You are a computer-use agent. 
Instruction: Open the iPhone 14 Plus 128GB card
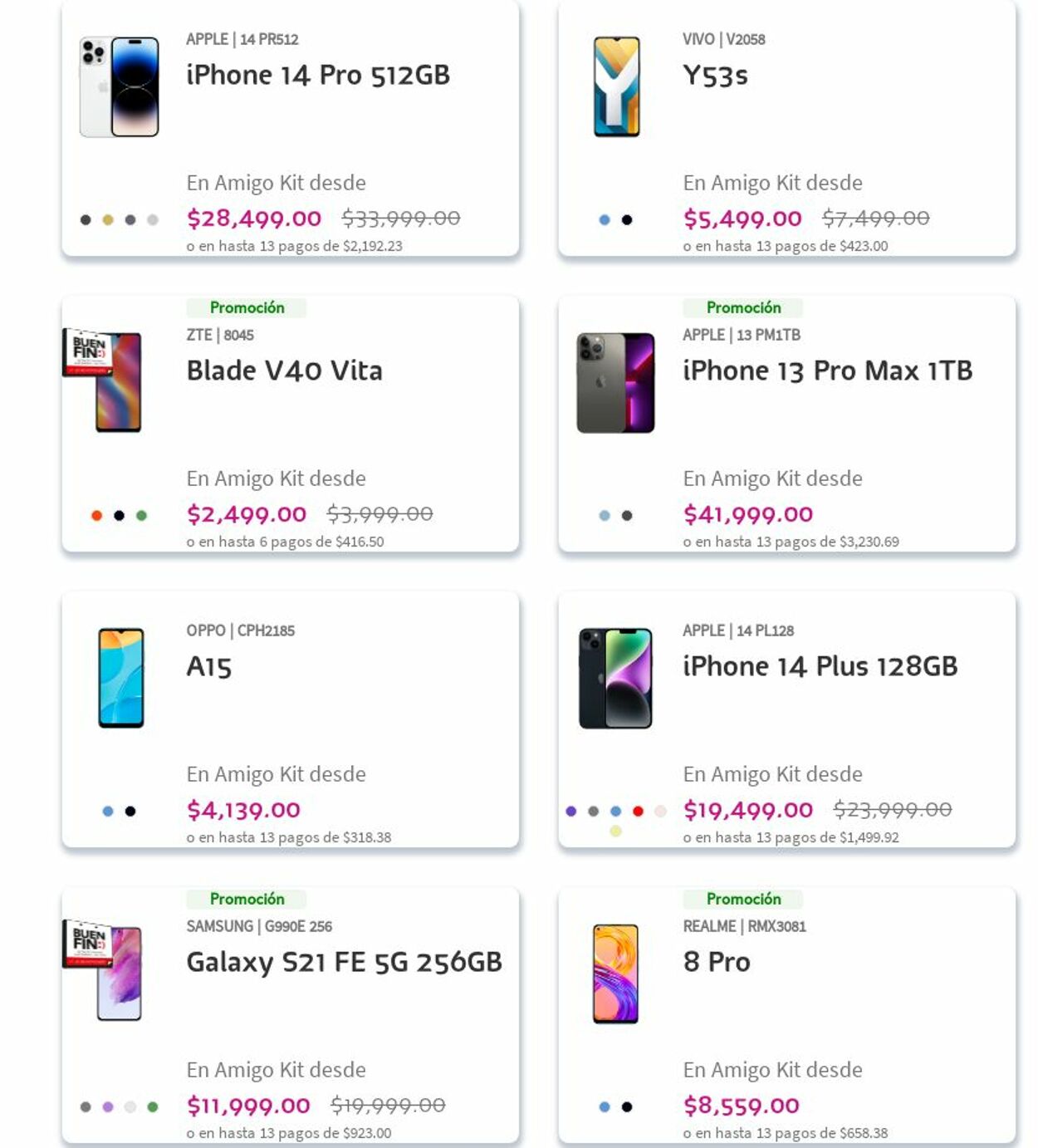[820, 666]
